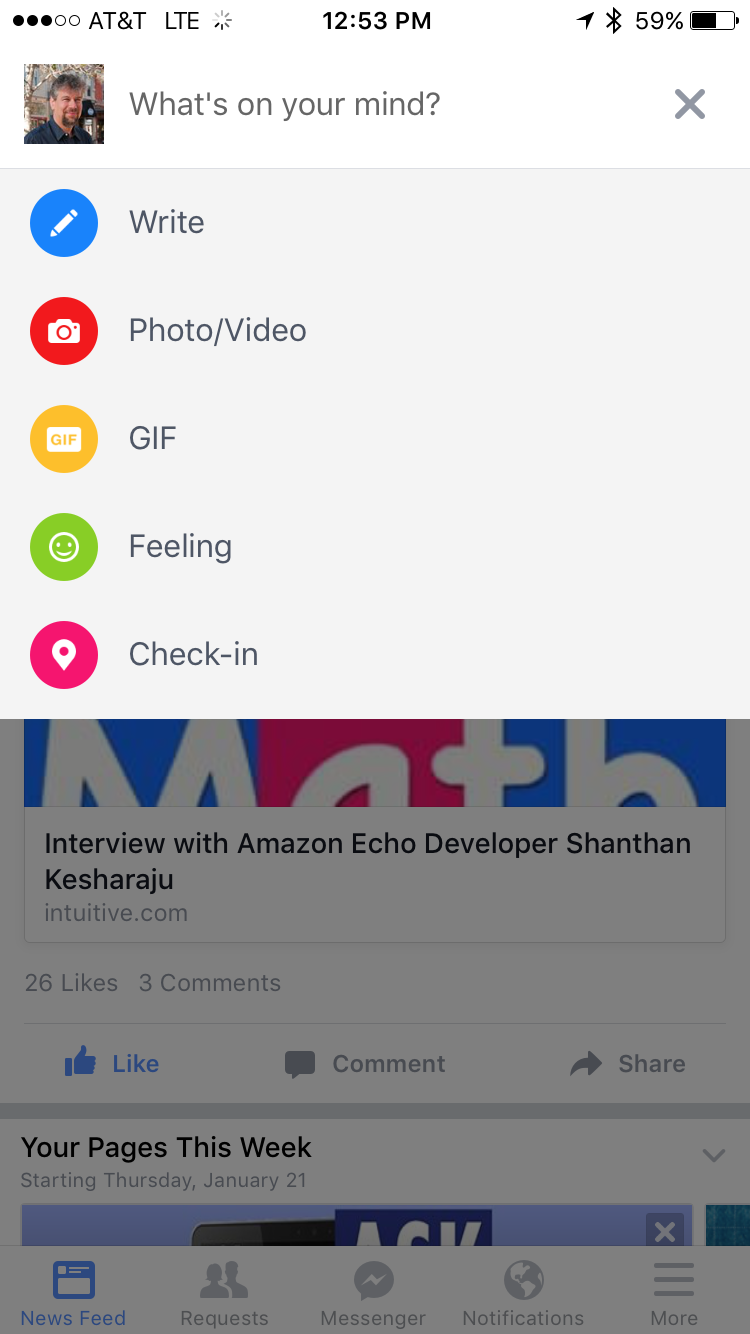750x1334 pixels.
Task: Share the Amazon Echo interview post
Action: 628,1063
